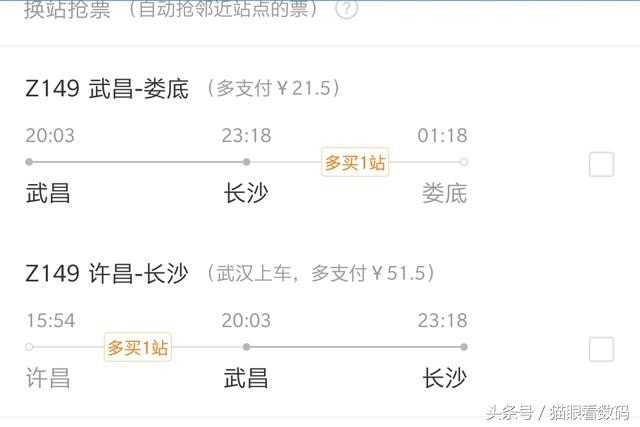
Task: Open the help icon beside 换站抢票
Action: click(347, 10)
